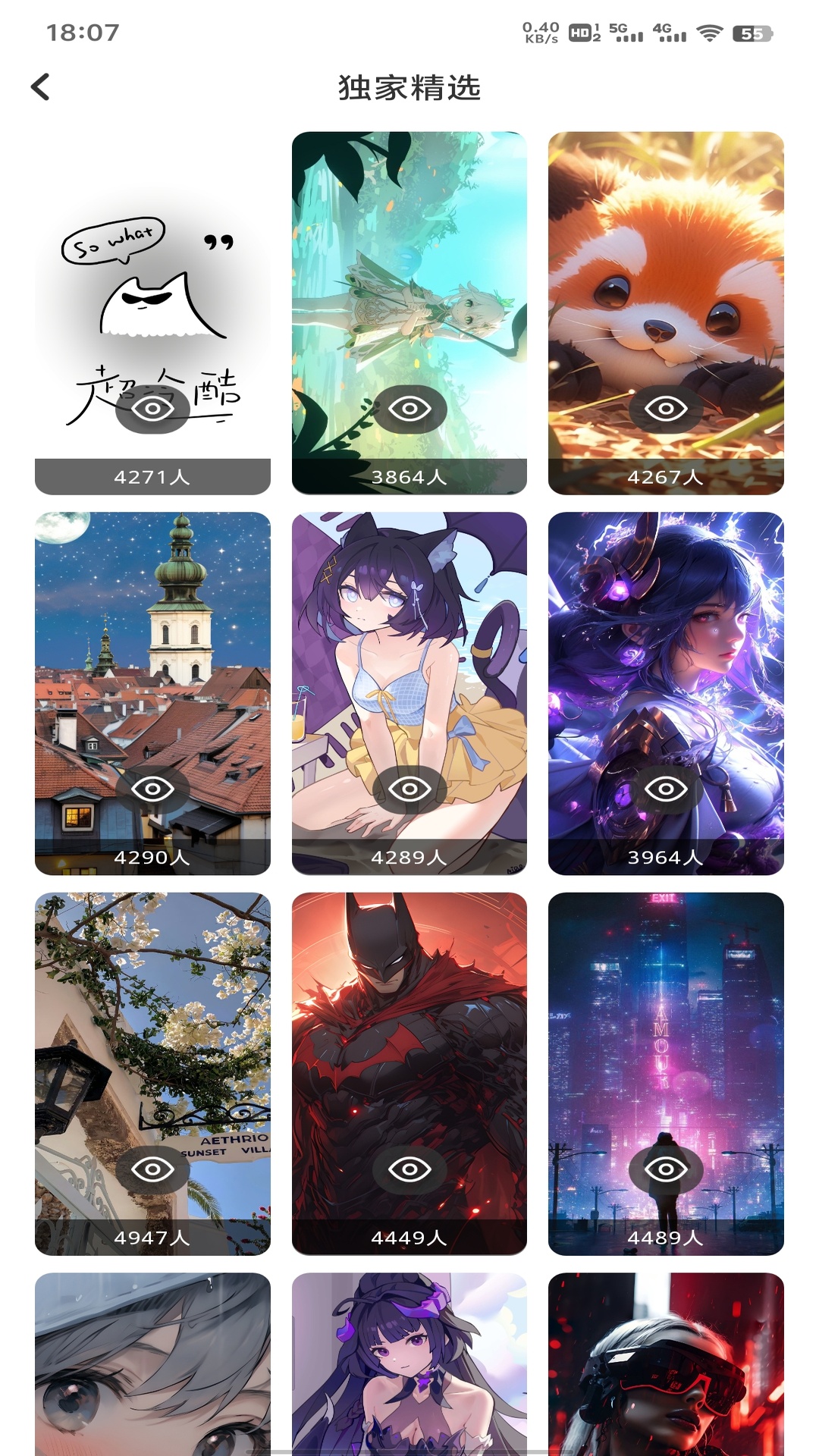Select the wallpaper with 3964人 views
The height and width of the screenshot is (1456, 819).
pyautogui.click(x=665, y=692)
